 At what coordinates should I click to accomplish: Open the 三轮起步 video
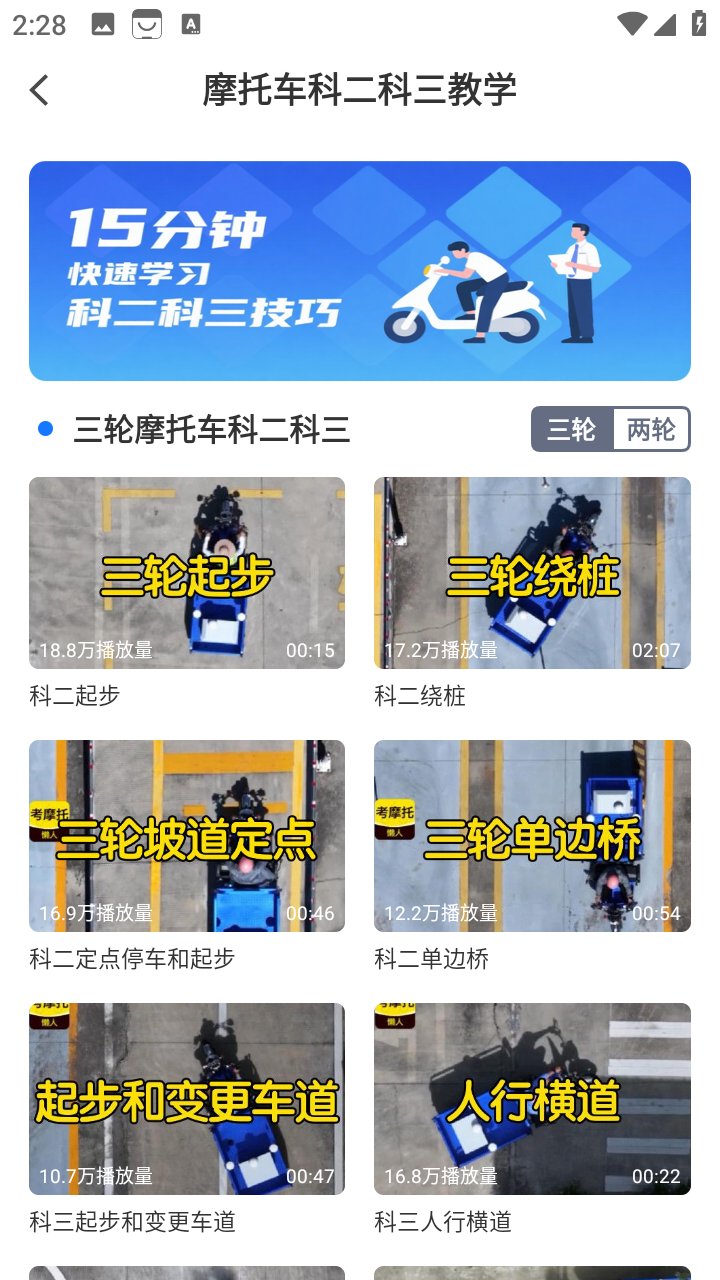click(186, 572)
